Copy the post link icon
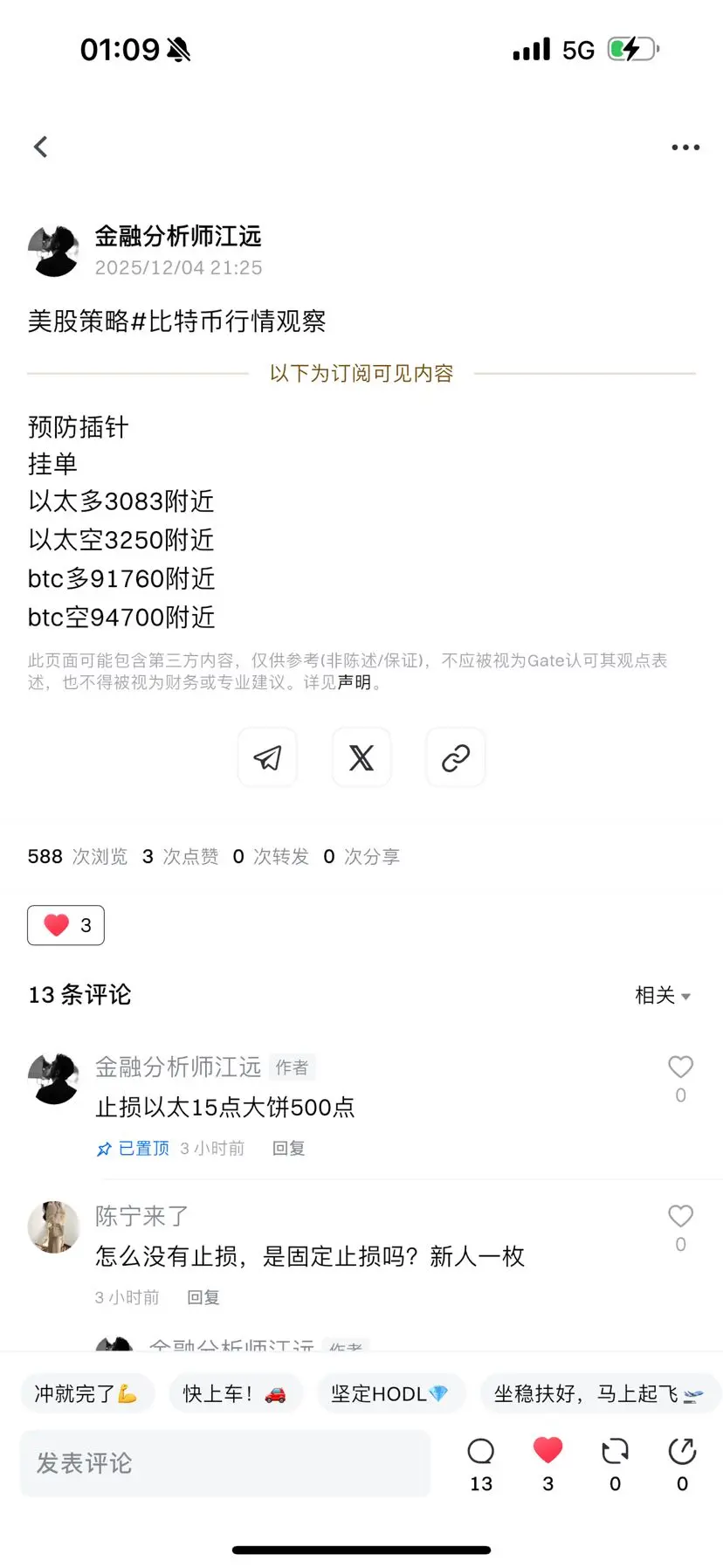 coord(455,757)
